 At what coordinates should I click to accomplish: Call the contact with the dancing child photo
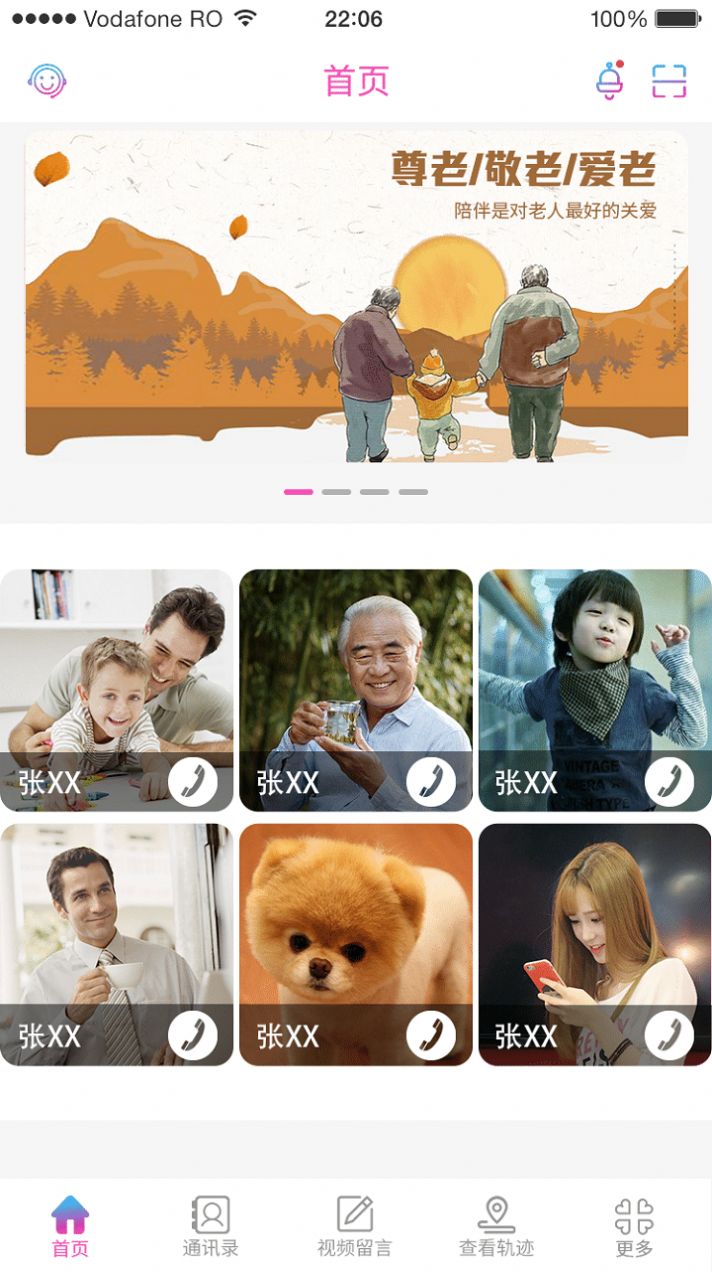point(669,782)
